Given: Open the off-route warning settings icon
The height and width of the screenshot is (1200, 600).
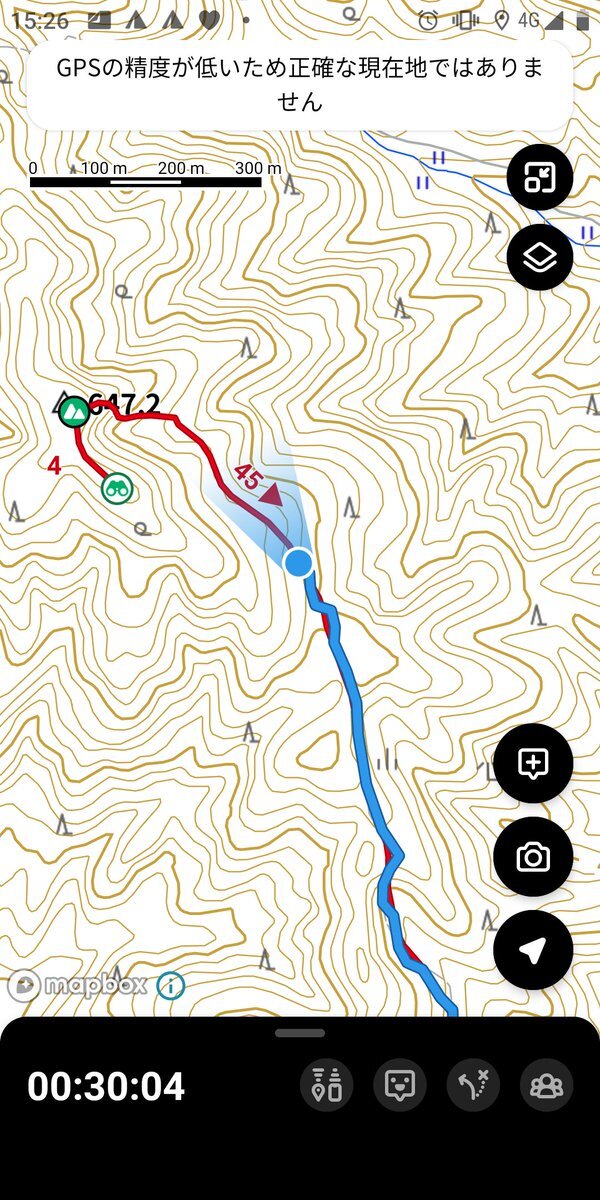Looking at the screenshot, I should [x=473, y=1085].
